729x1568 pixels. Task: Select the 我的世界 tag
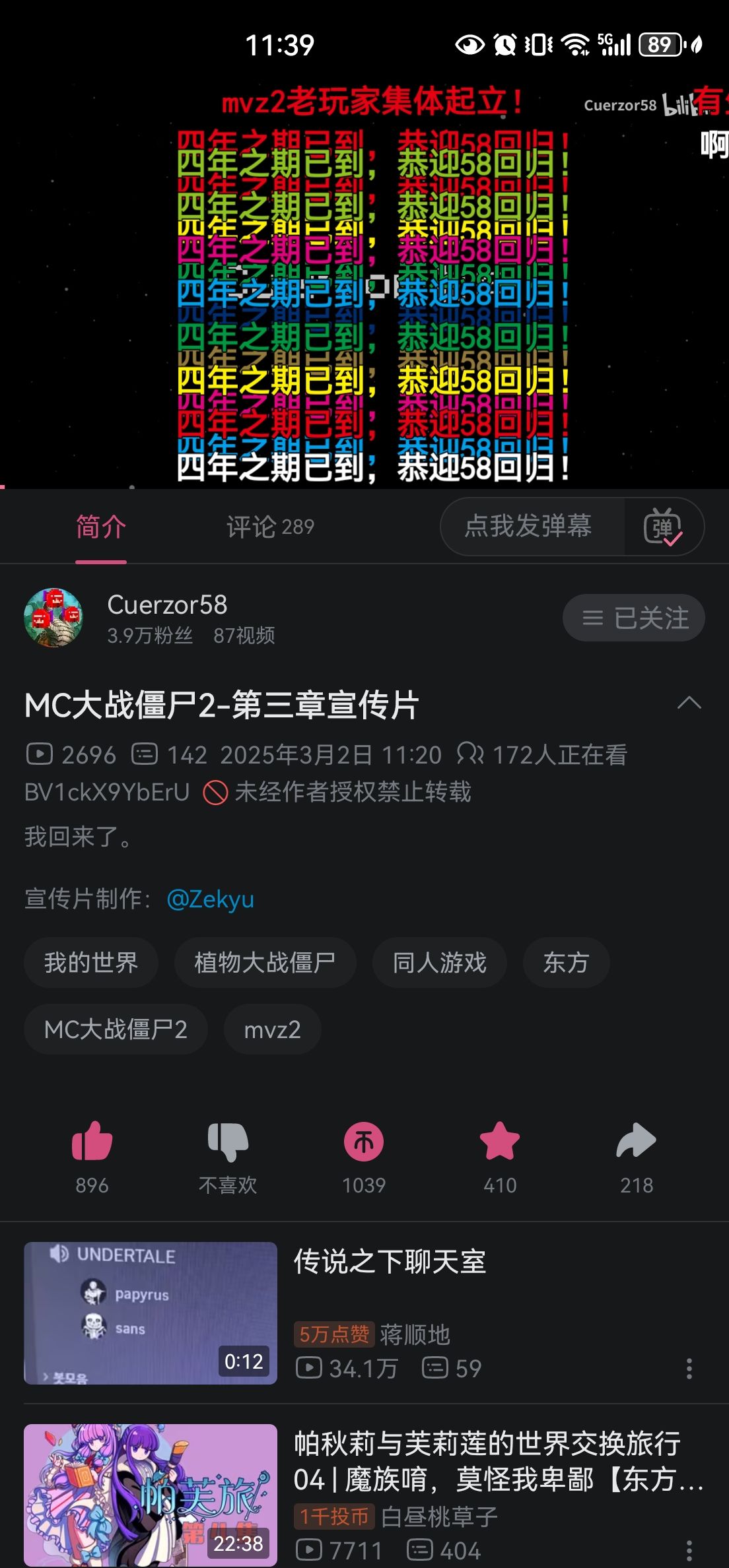pyautogui.click(x=91, y=962)
